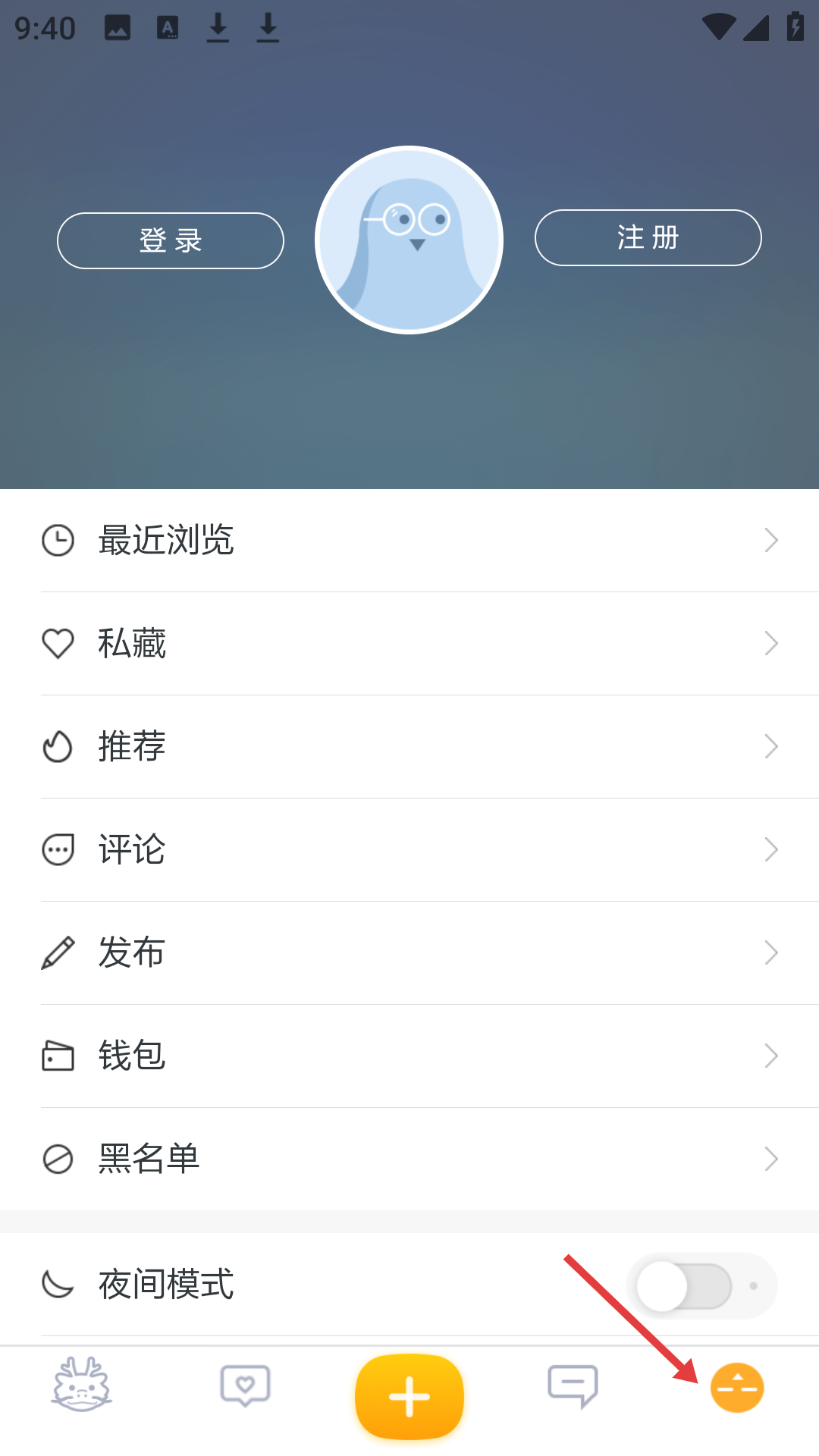Switch to the dragon home tab
The height and width of the screenshot is (1456, 819).
coord(82,1385)
